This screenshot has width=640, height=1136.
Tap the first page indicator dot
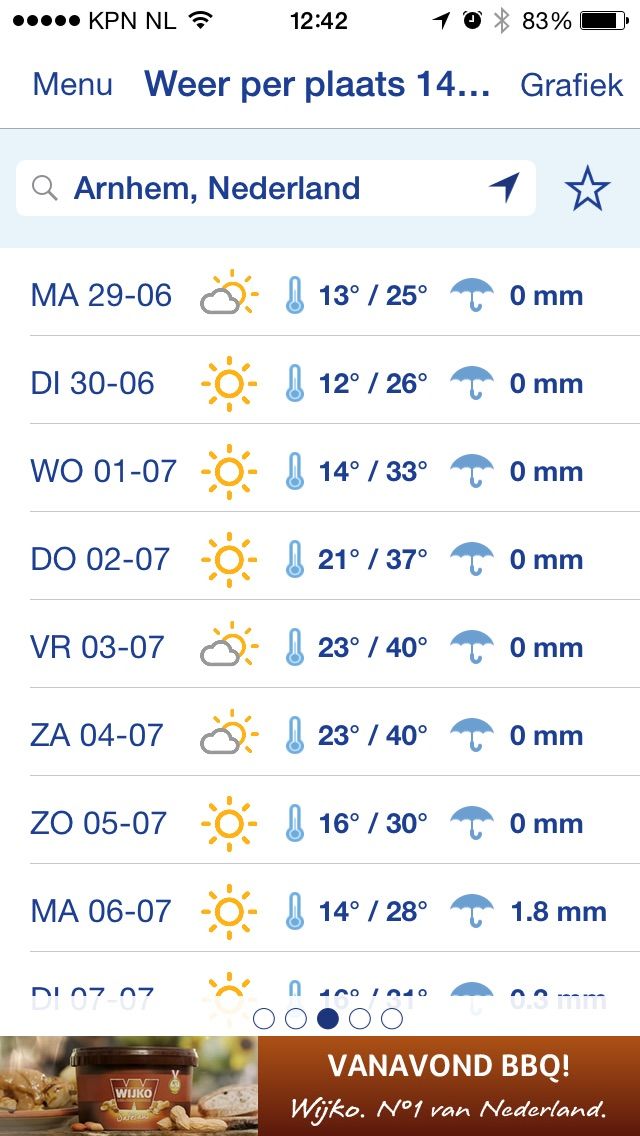[264, 1019]
